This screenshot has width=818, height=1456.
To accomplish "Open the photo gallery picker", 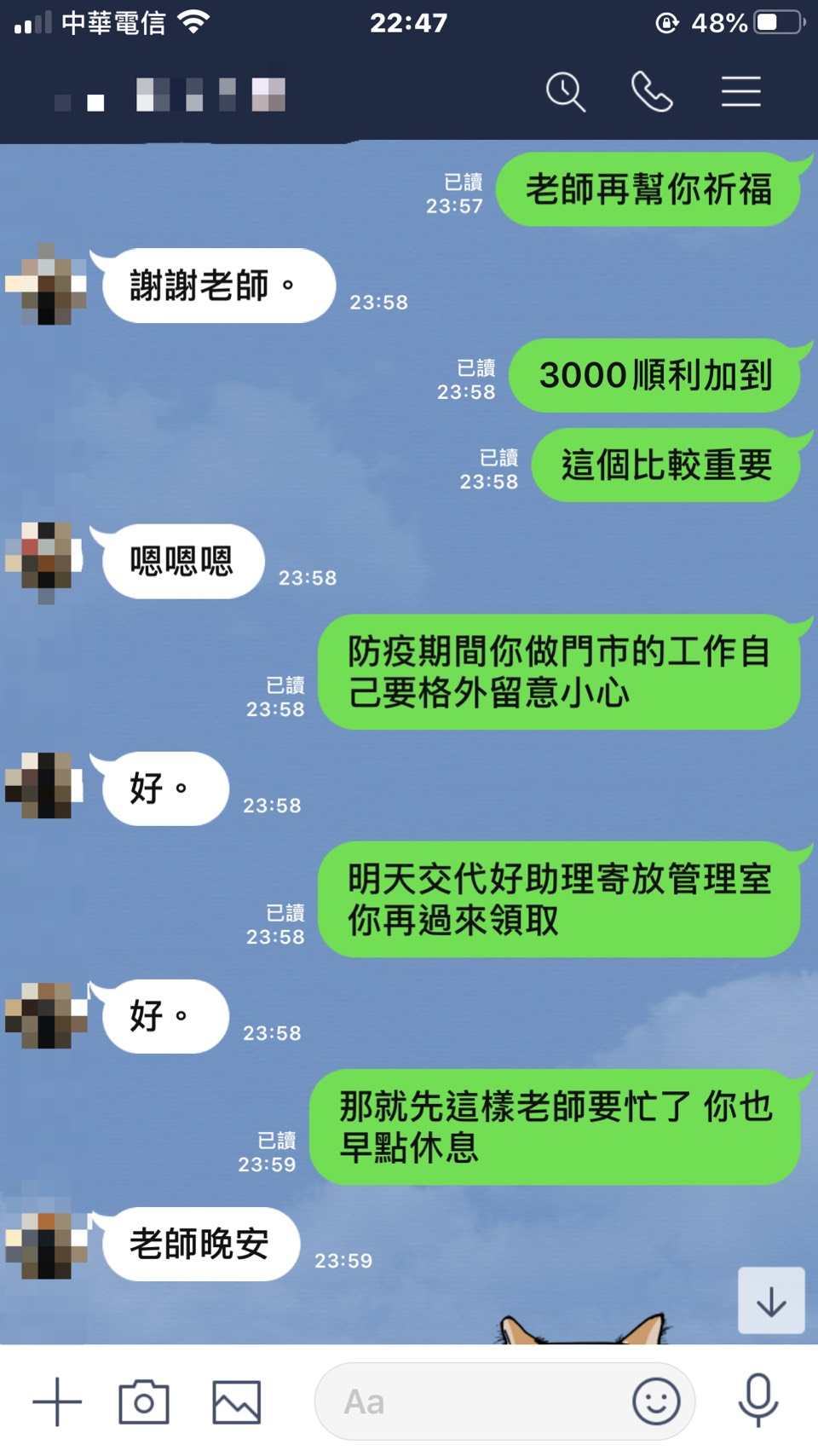I will (236, 1401).
